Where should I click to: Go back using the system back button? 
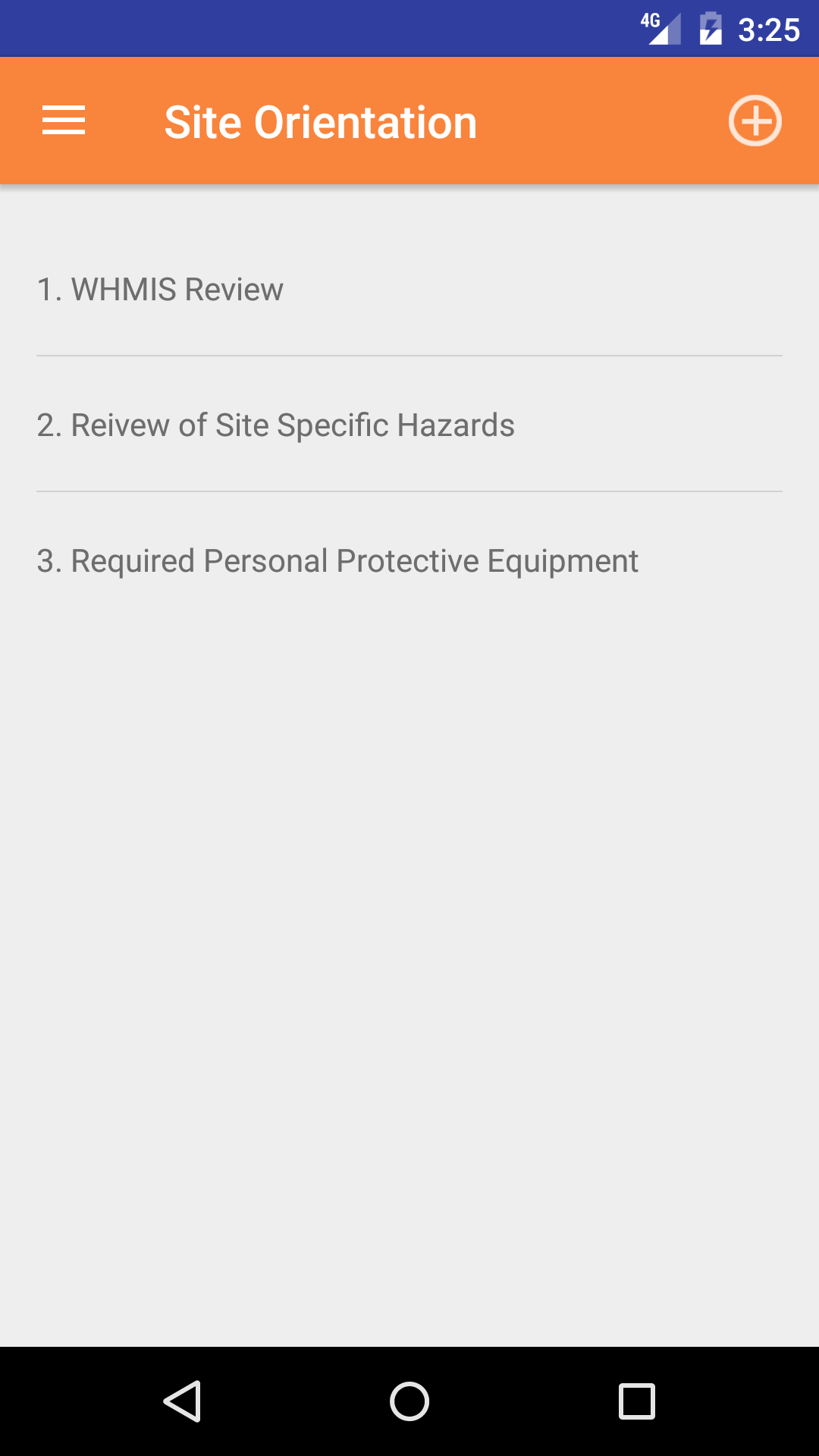pyautogui.click(x=182, y=1401)
